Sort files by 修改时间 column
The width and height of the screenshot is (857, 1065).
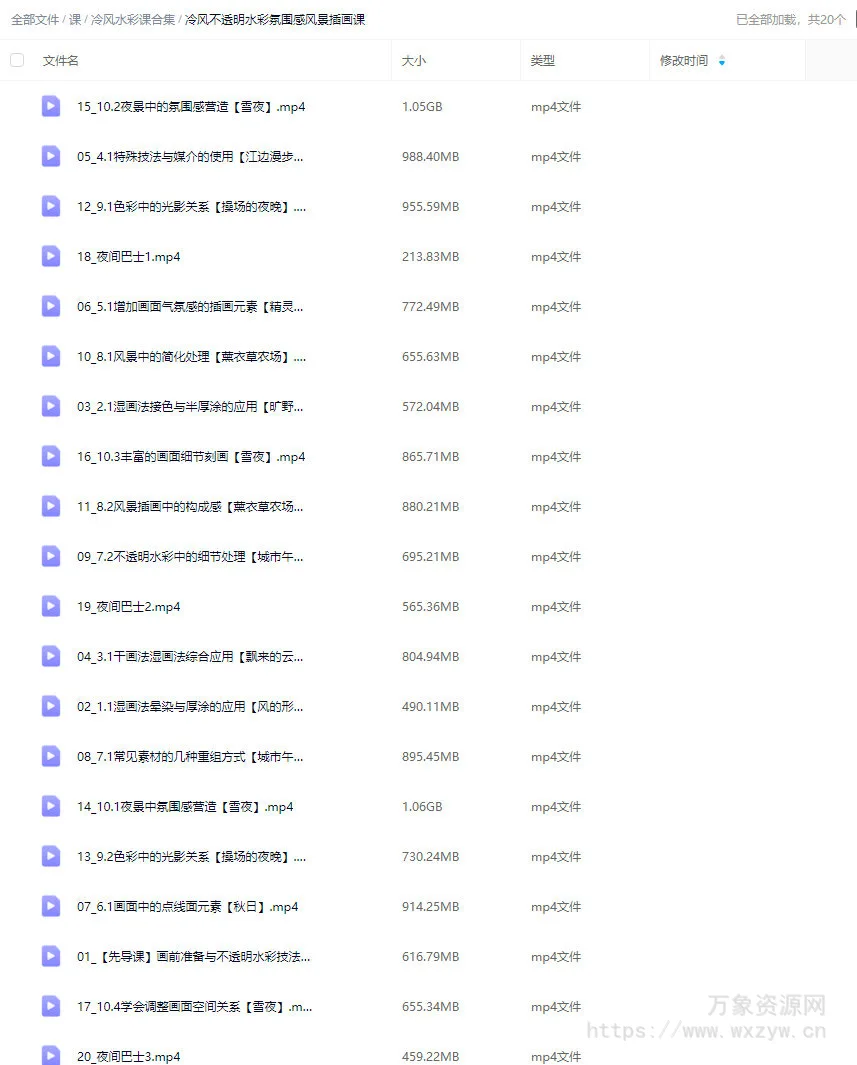(684, 61)
